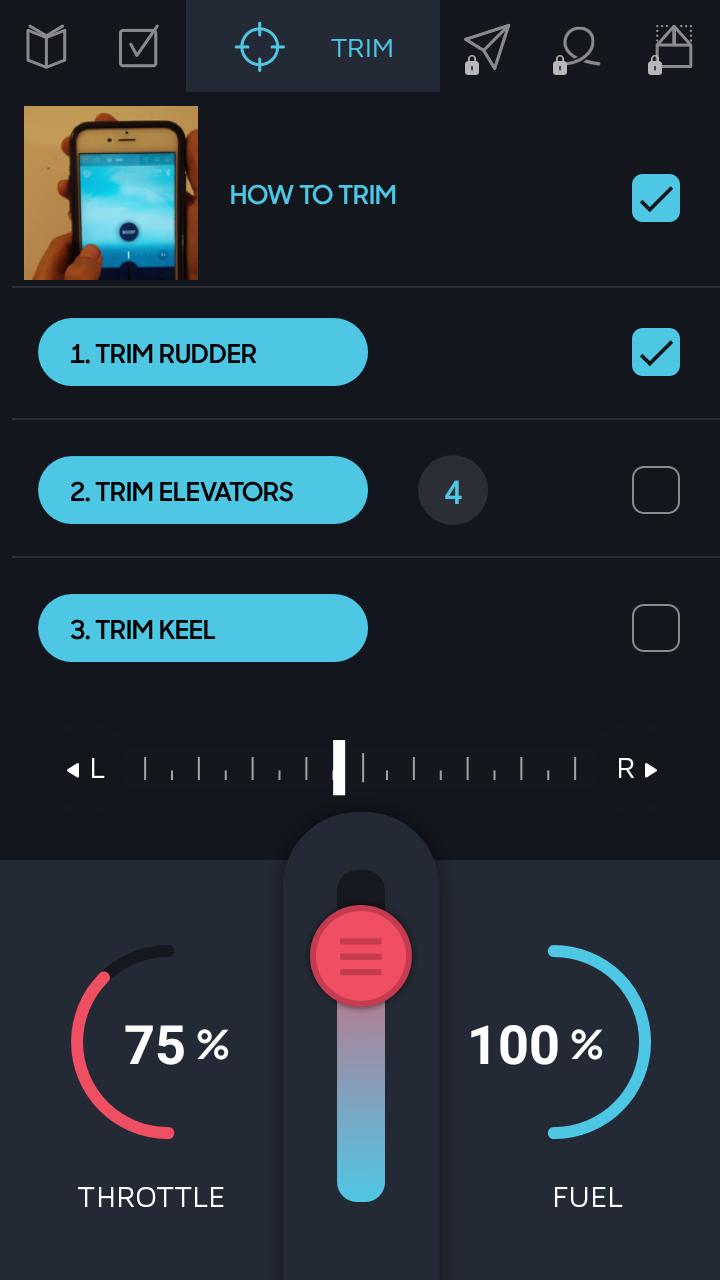
Task: Click the locked paper hat icon
Action: (x=670, y=46)
